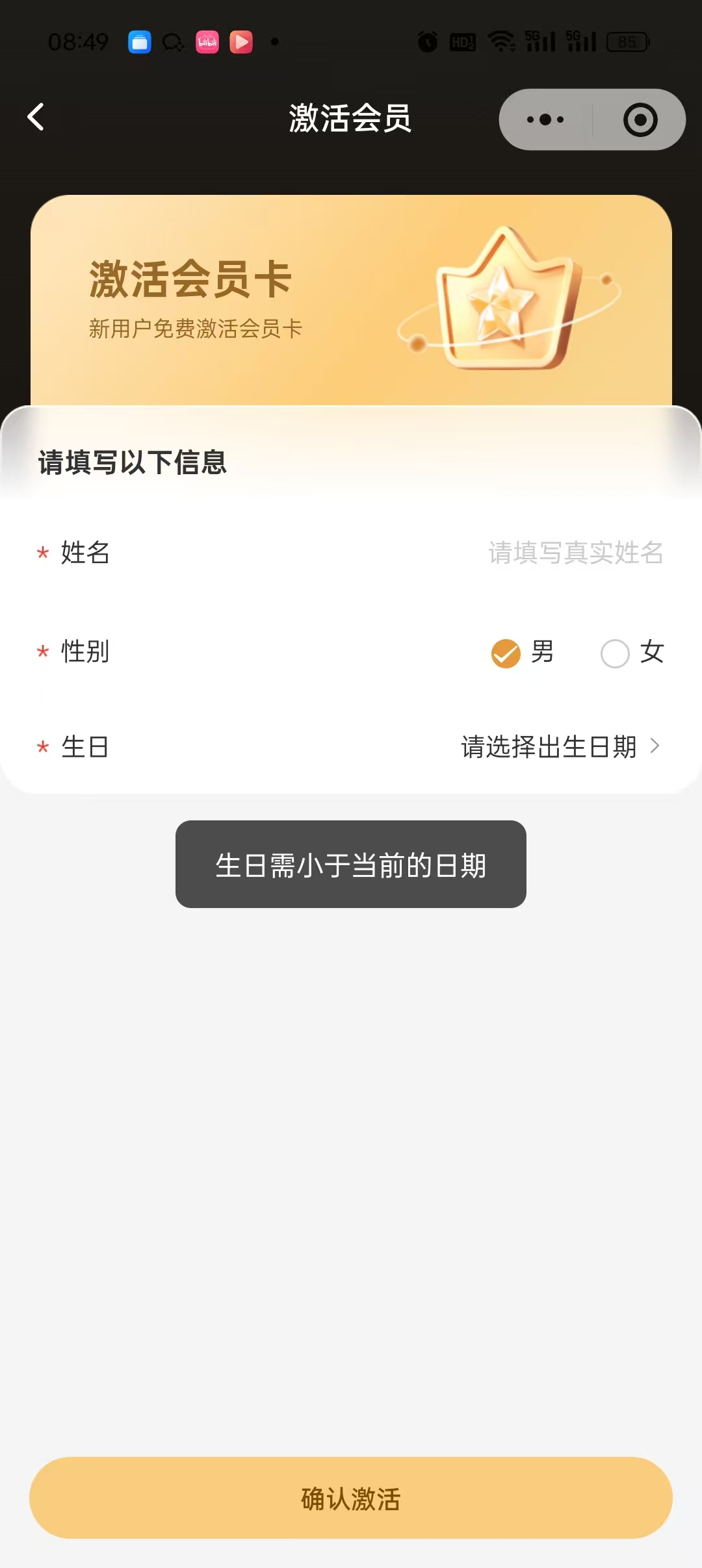Screen dimensions: 702x1568
Task: Open the 请选择出生日期 birthday picker
Action: [559, 747]
